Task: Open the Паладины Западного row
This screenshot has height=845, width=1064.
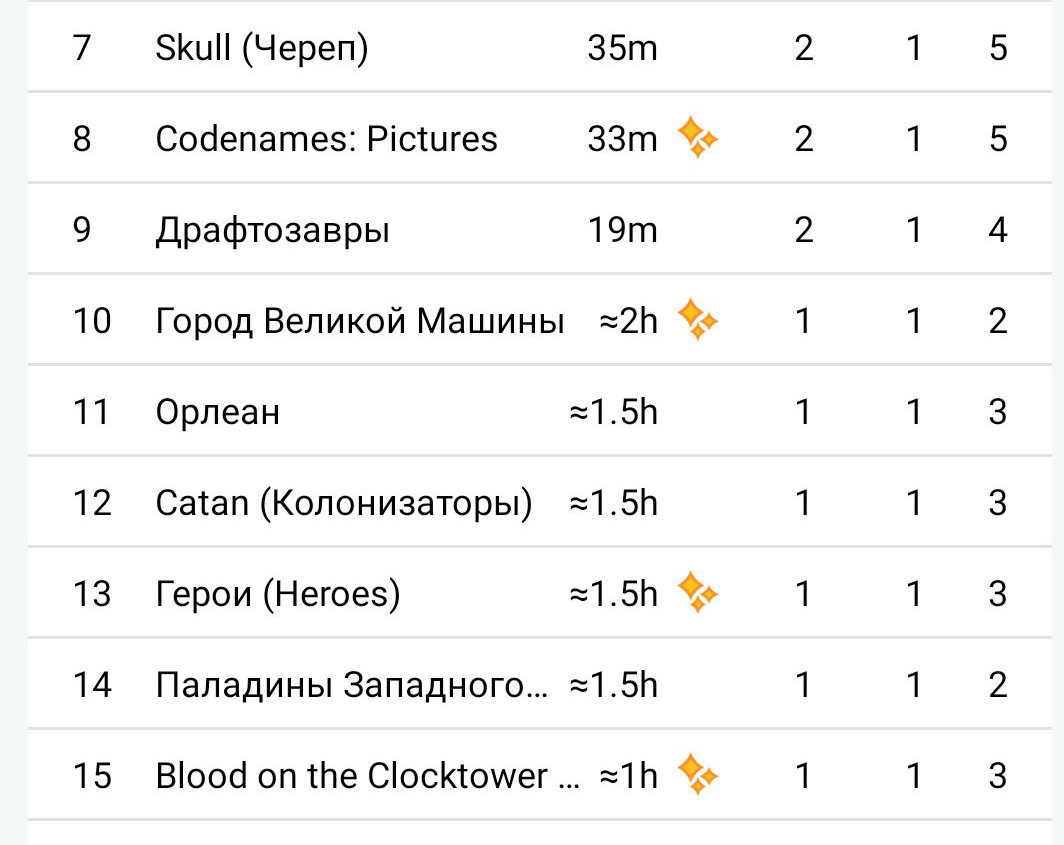Action: [x=352, y=685]
